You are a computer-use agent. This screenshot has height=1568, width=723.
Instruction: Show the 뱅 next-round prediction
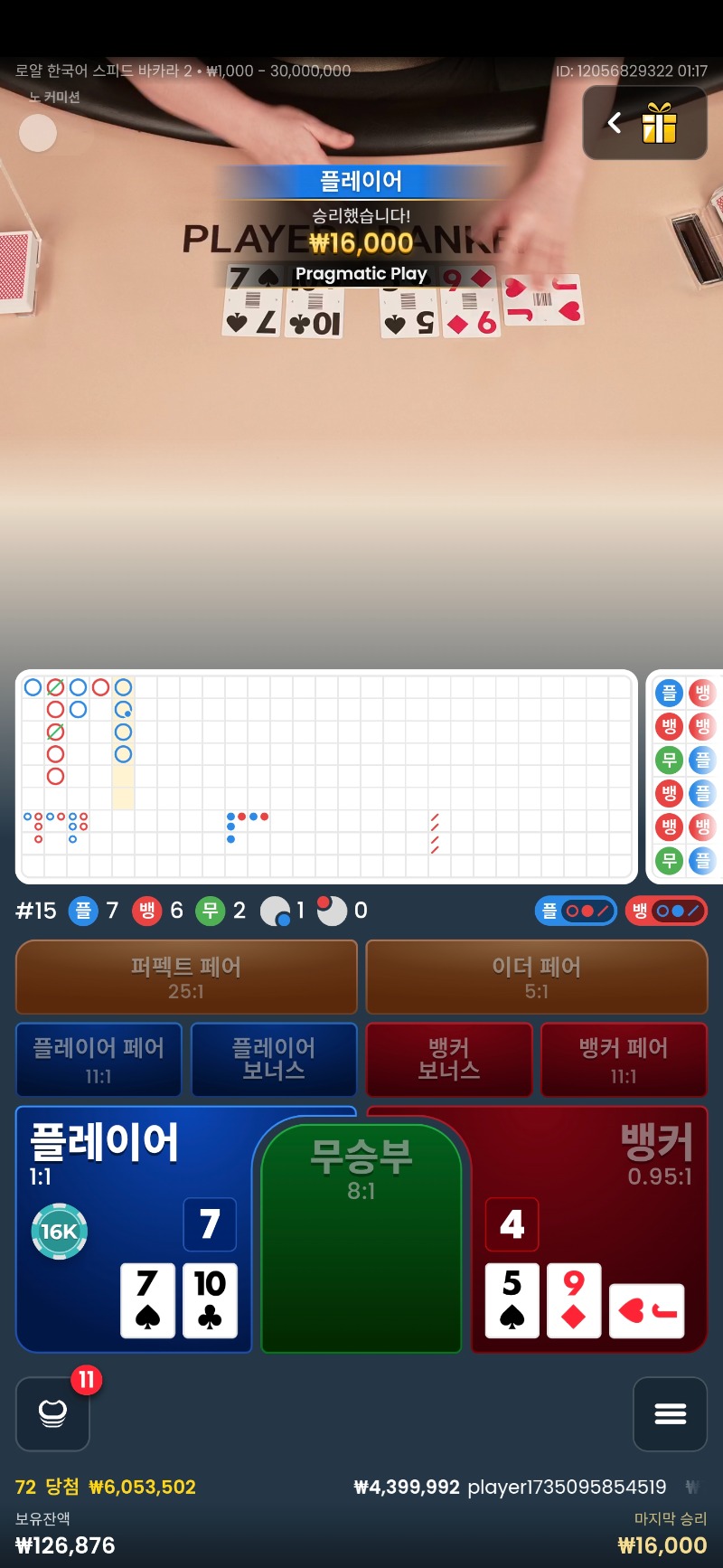(x=666, y=911)
